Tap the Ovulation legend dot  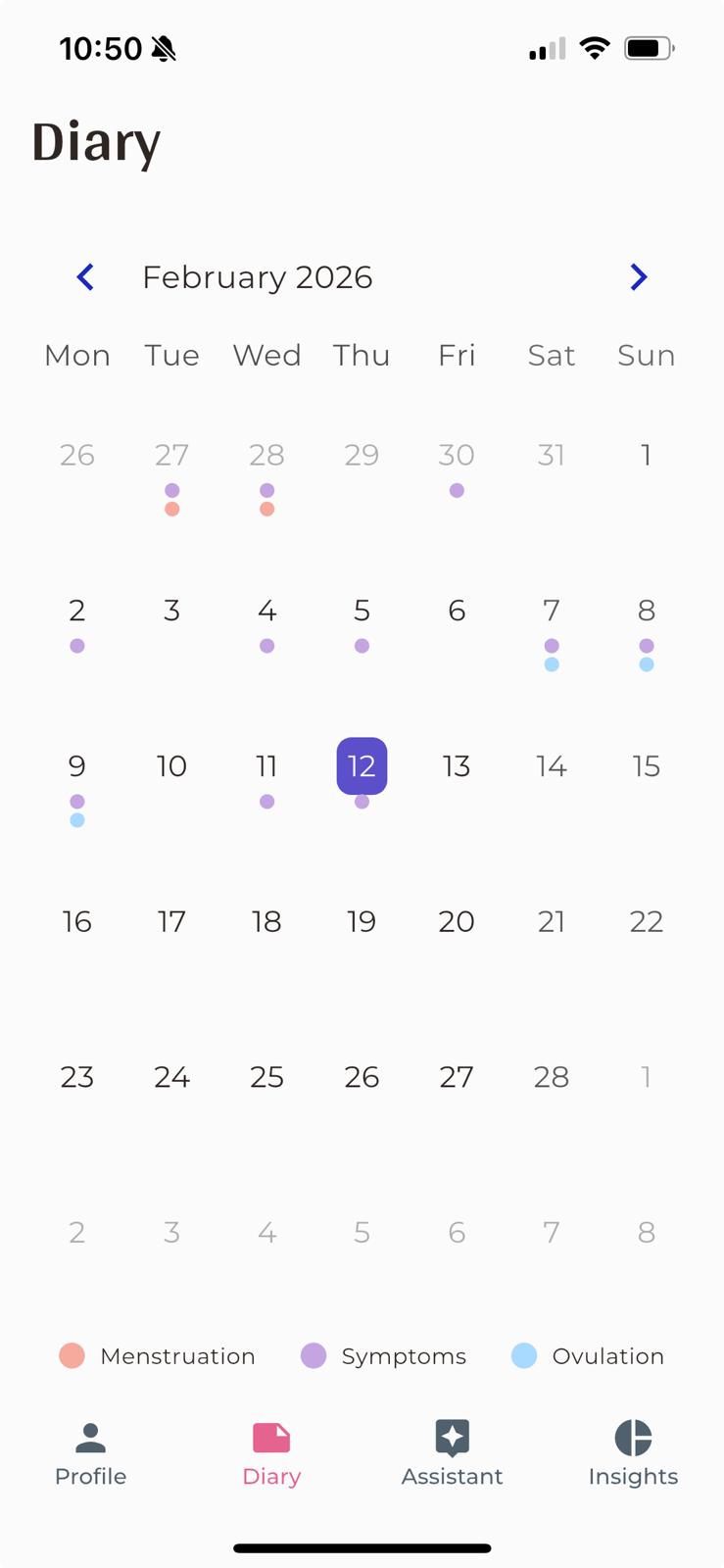pos(524,1356)
